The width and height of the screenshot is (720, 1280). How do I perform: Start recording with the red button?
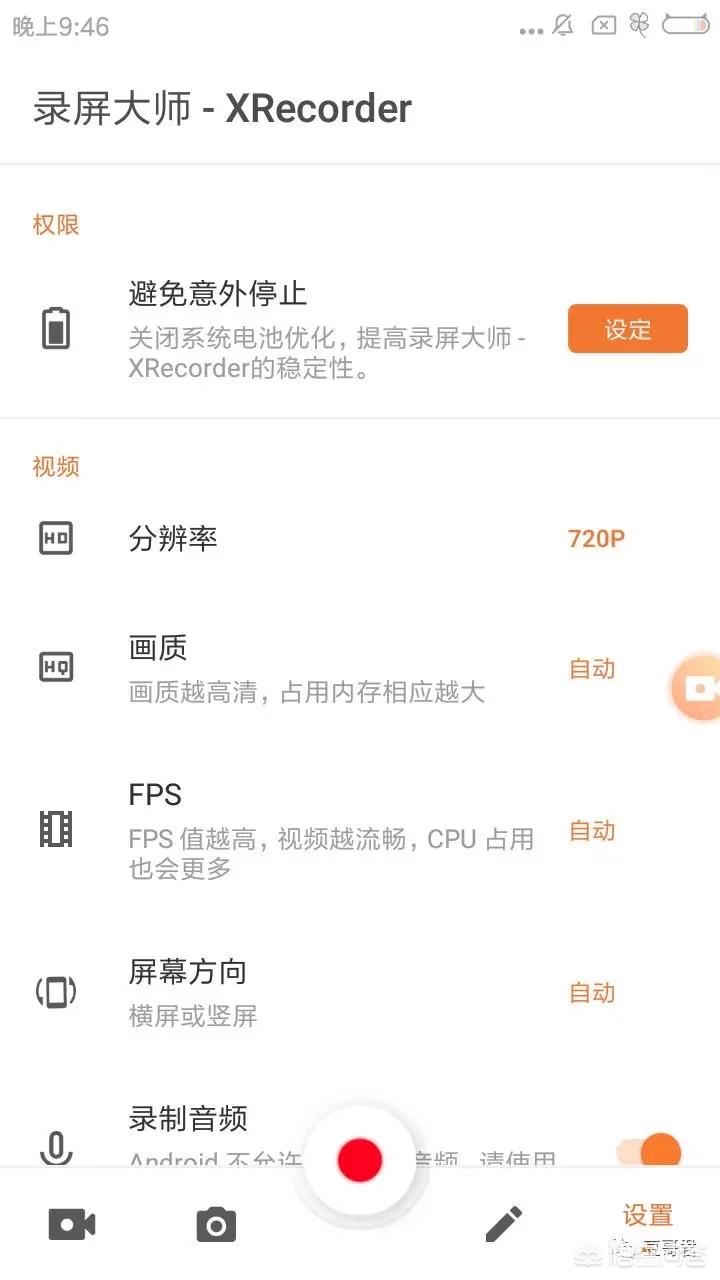click(x=360, y=1160)
